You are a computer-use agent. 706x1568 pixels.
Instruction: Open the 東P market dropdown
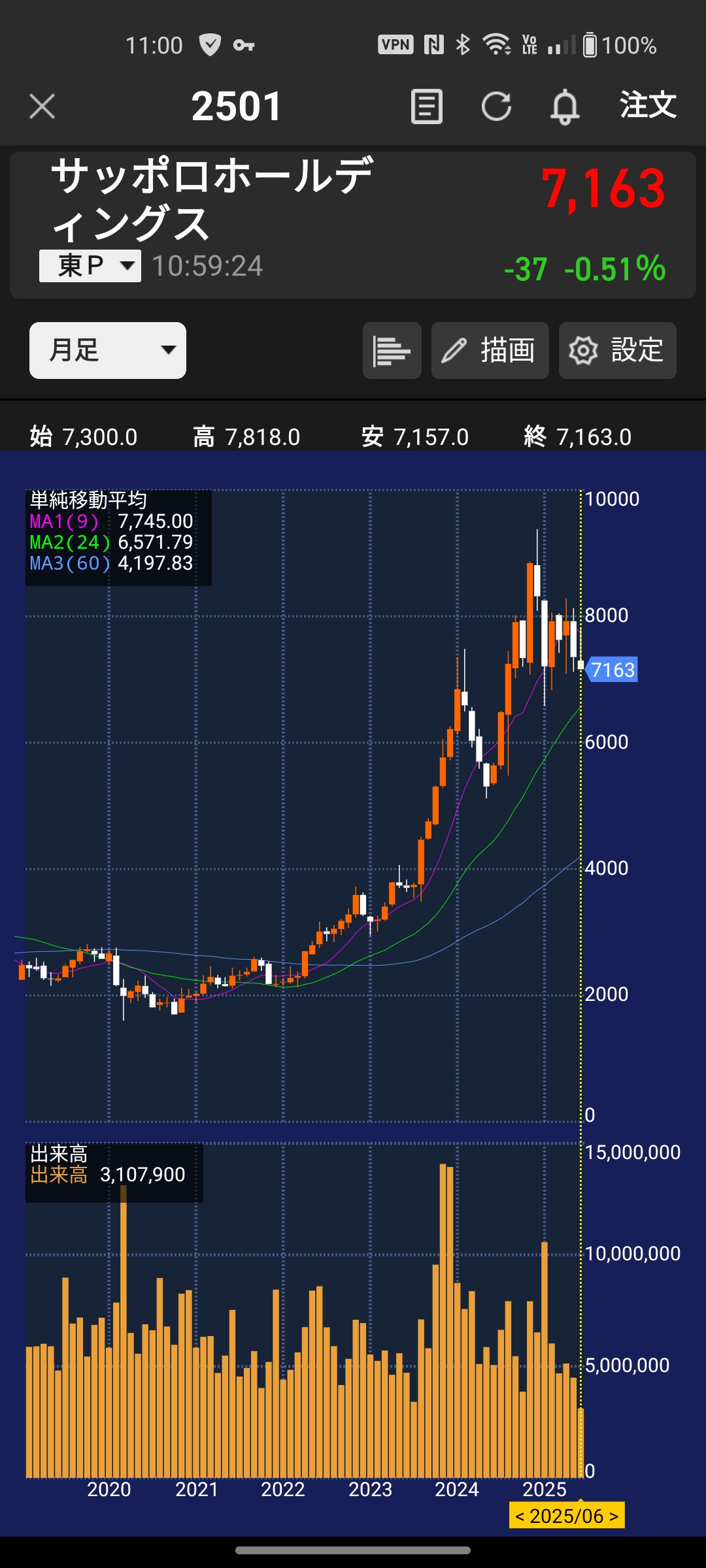(x=90, y=266)
